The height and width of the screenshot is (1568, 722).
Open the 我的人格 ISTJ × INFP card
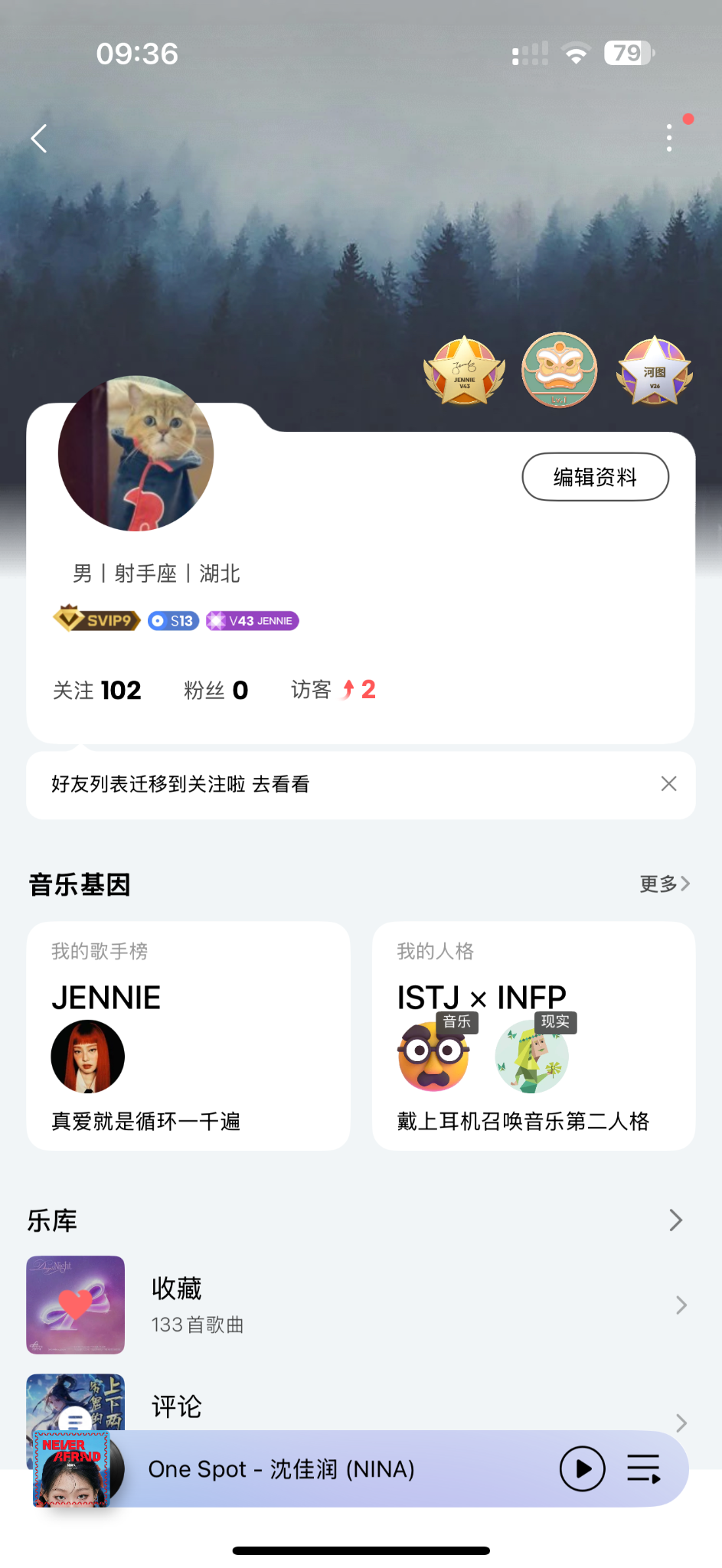534,1035
